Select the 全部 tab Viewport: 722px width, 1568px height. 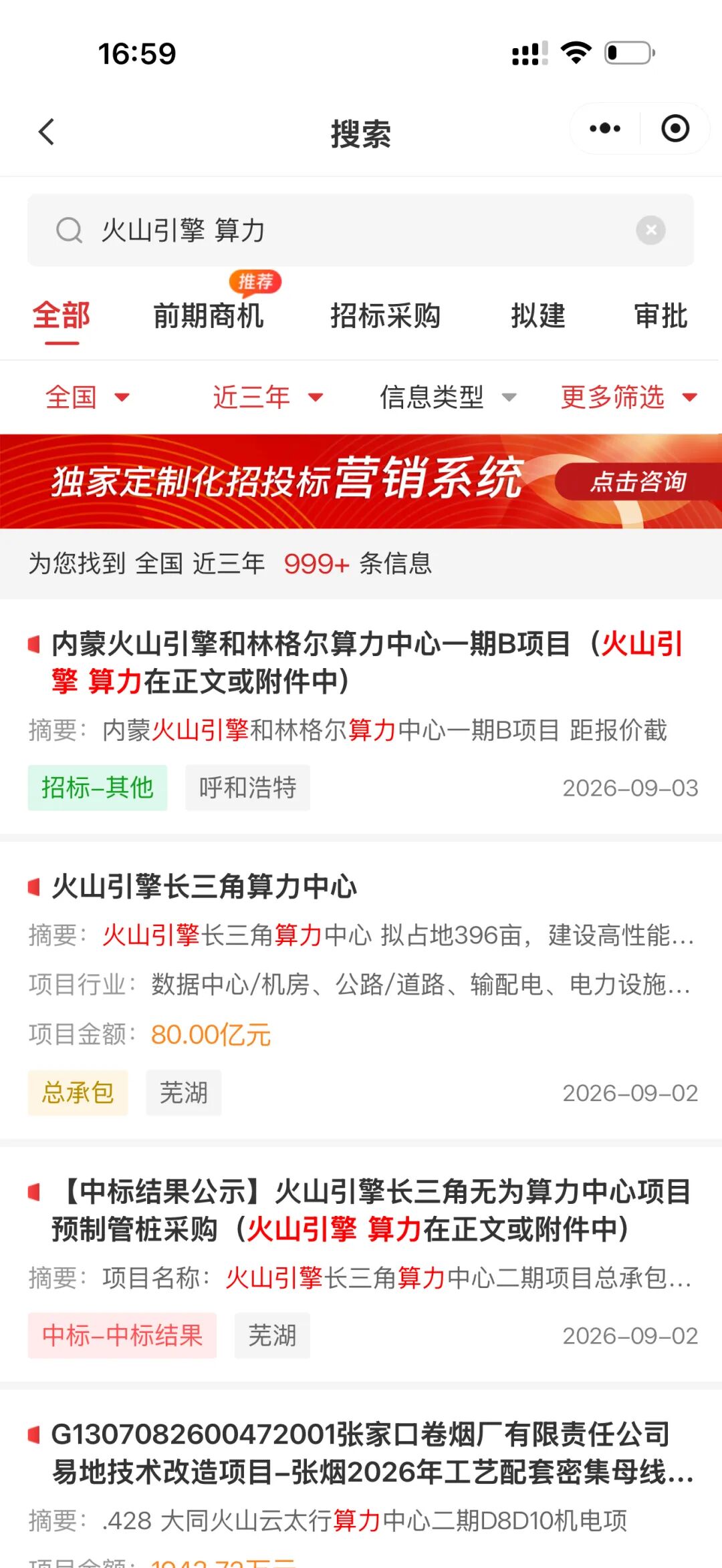[x=62, y=316]
